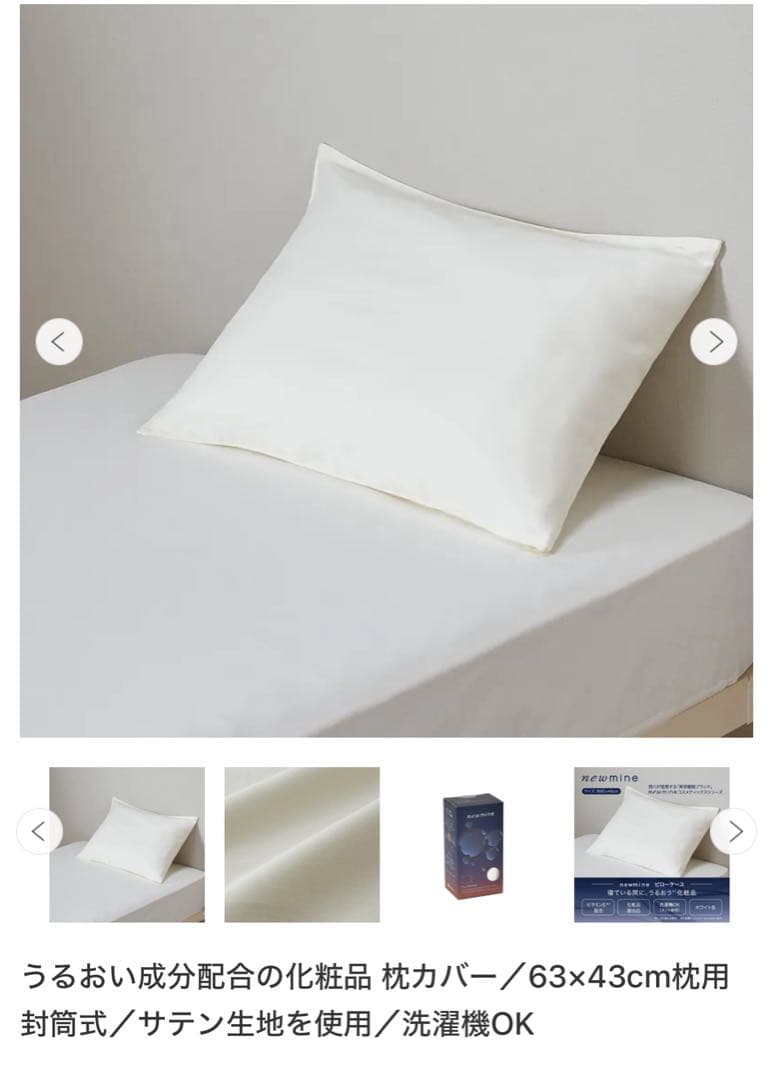View the satin fabric close-up thumbnail
Image resolution: width=774 pixels, height=1080 pixels.
[302, 845]
